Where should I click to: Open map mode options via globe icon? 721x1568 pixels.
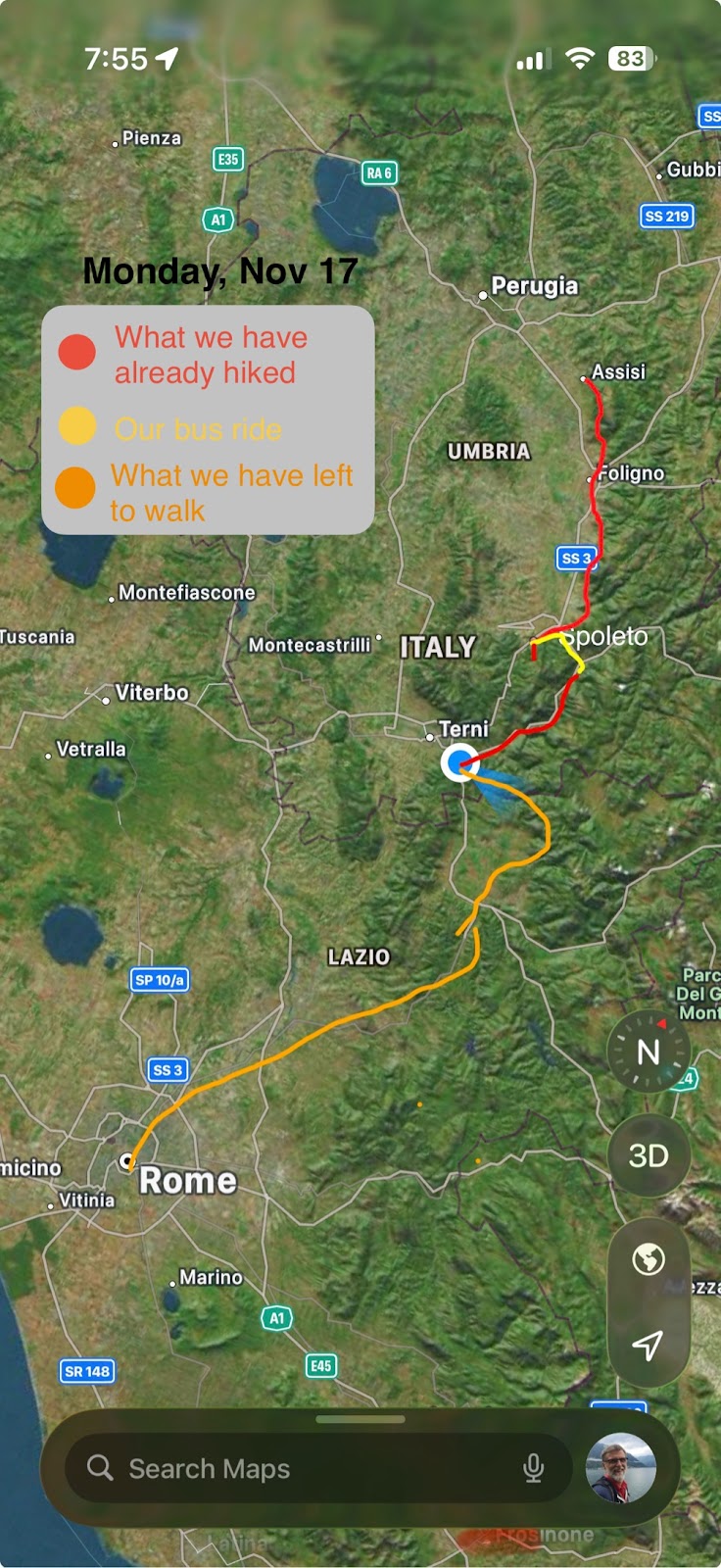click(x=649, y=1259)
